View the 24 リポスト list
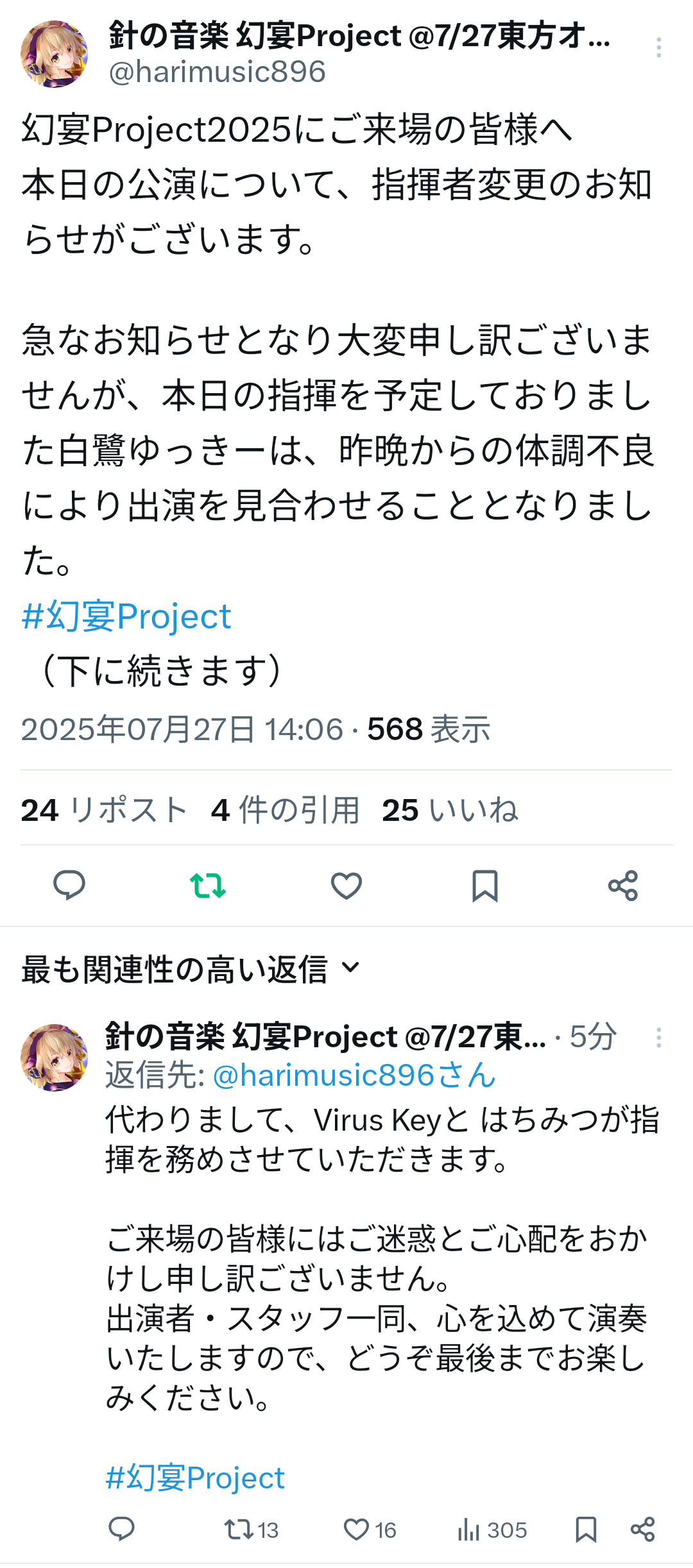The height and width of the screenshot is (1568, 693). 104,809
